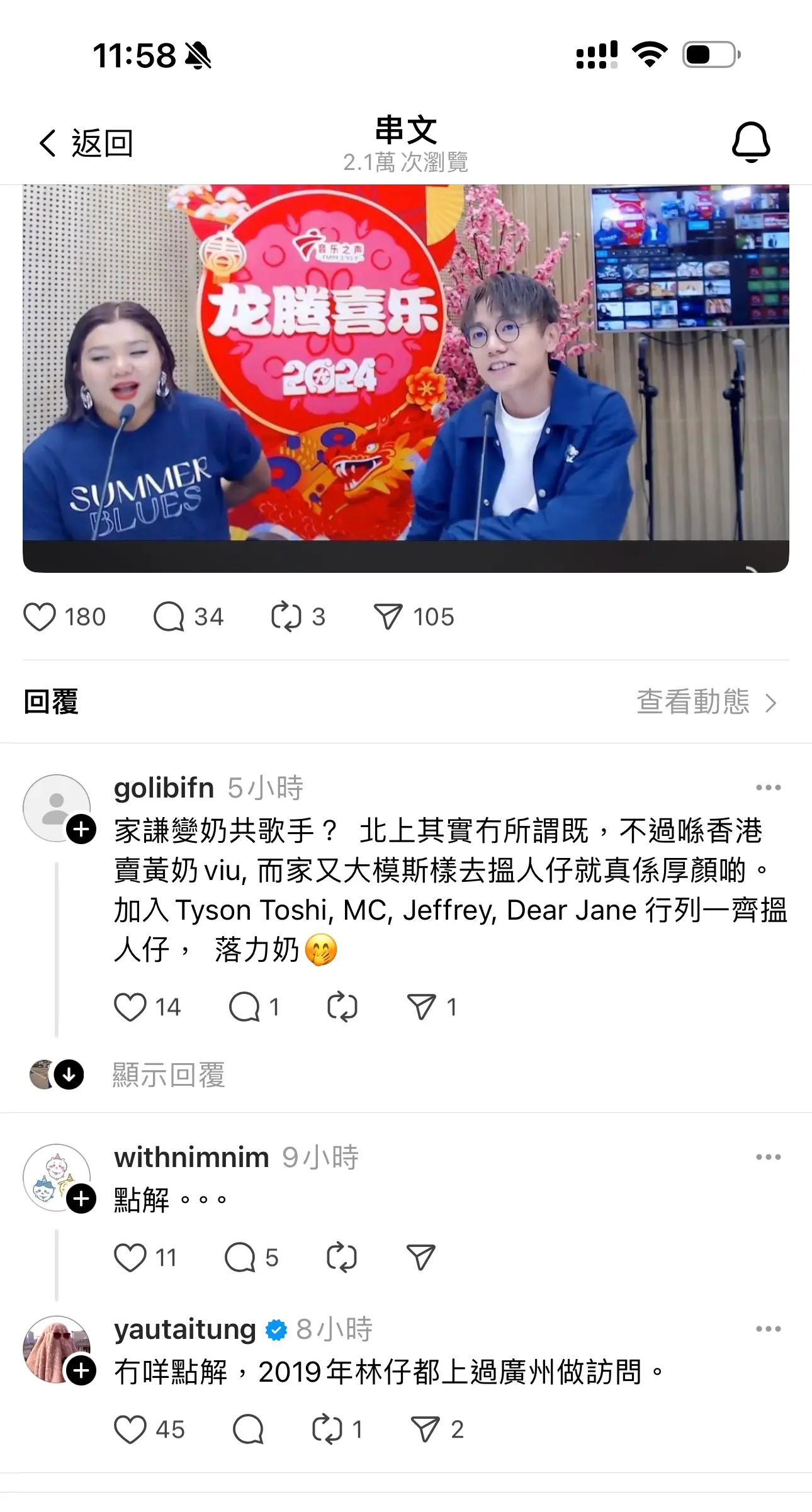Open more options for golibifn's reply
This screenshot has width=812, height=1512.
[x=769, y=787]
